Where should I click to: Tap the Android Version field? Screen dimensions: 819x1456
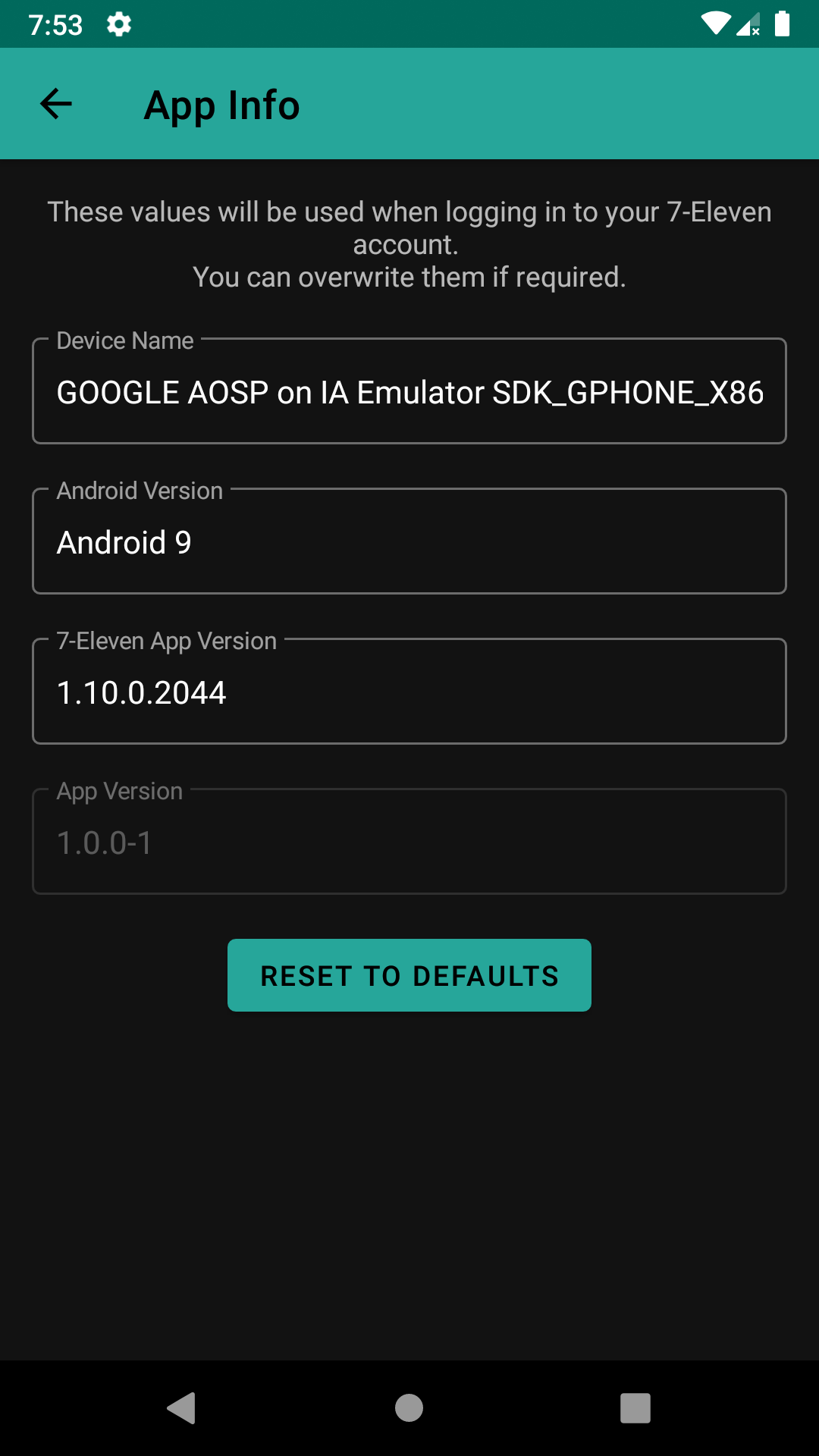pyautogui.click(x=409, y=541)
